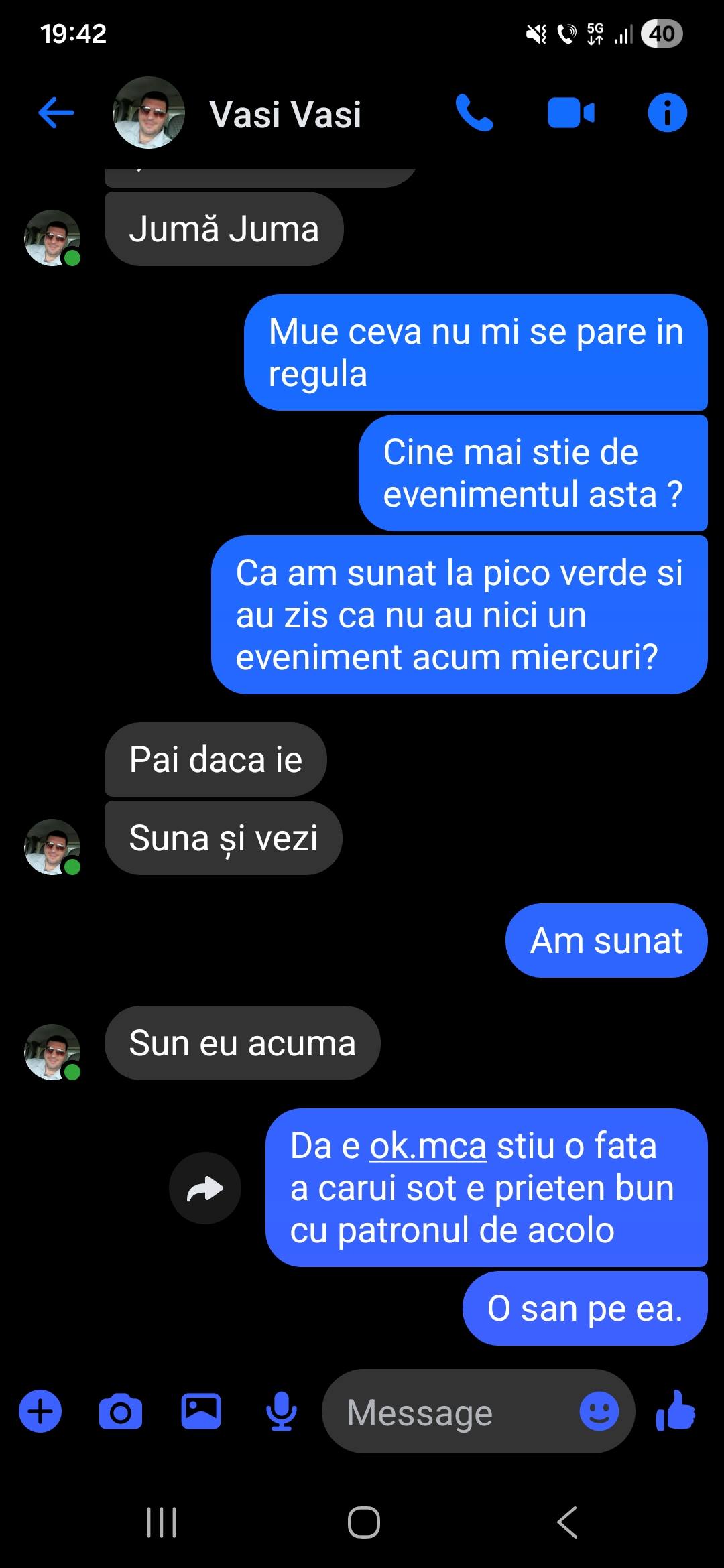
Task: Tap system home button
Action: tap(363, 1522)
